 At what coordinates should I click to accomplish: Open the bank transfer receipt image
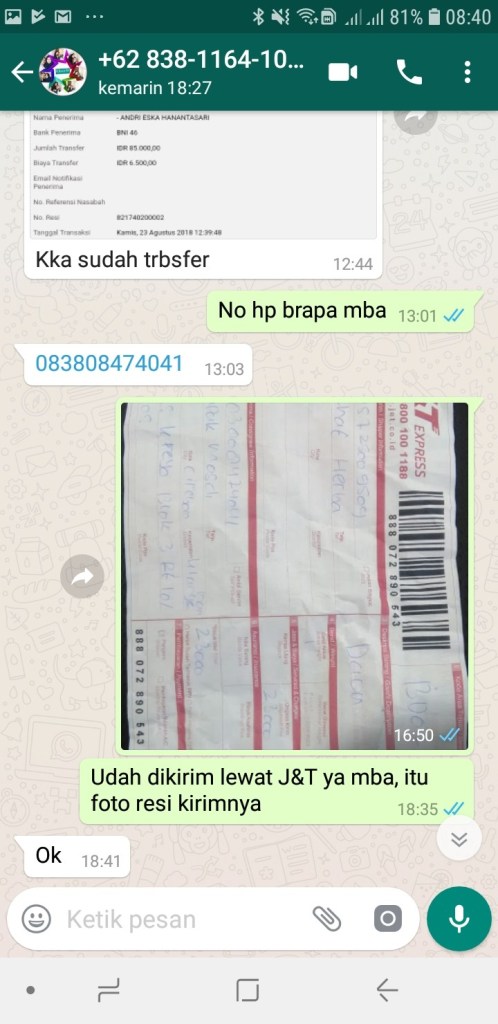[204, 175]
